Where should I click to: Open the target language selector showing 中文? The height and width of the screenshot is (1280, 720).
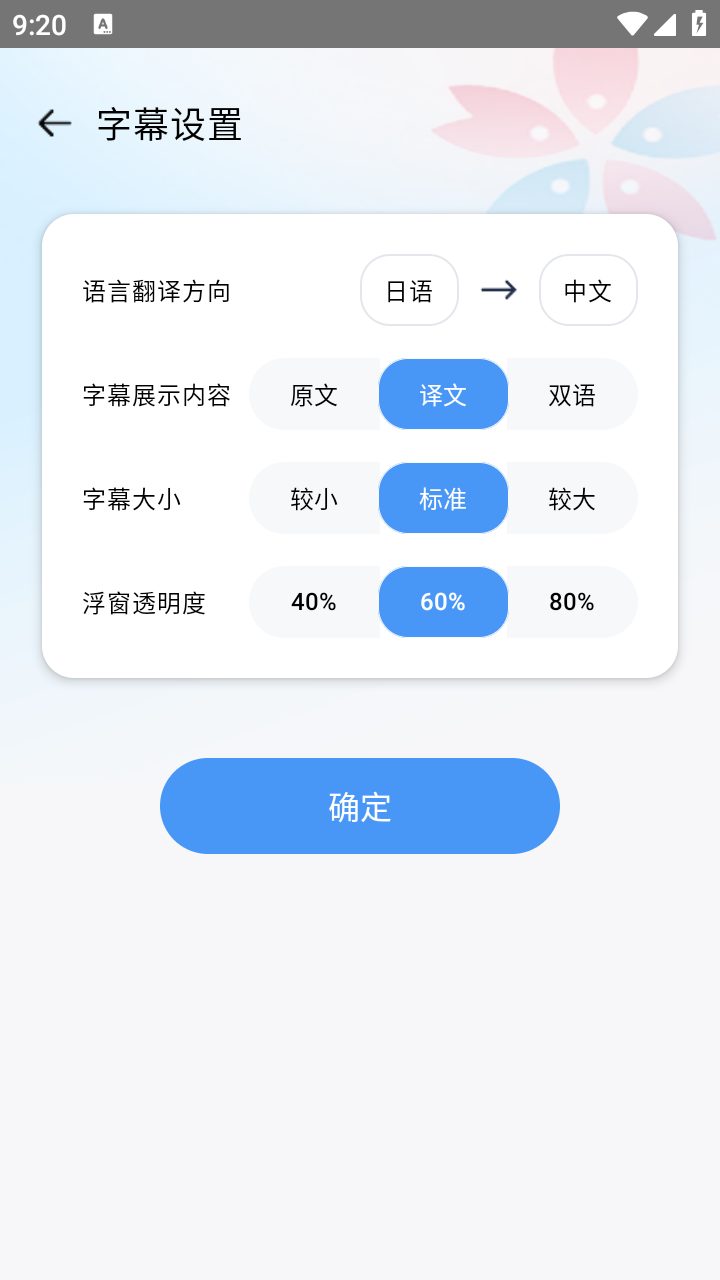(x=588, y=290)
